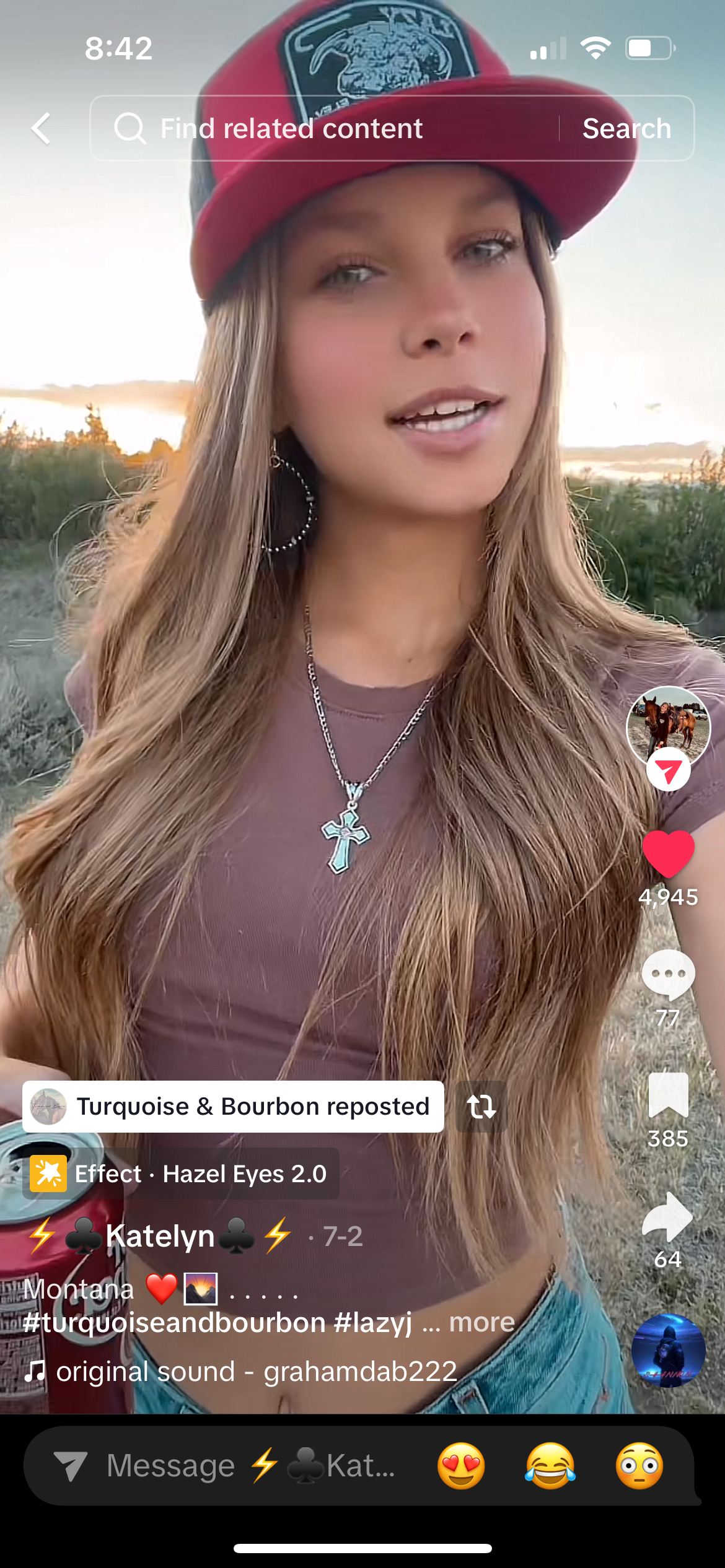
Task: Open the Hazel Eyes 2.0 effect
Action: (x=181, y=1174)
